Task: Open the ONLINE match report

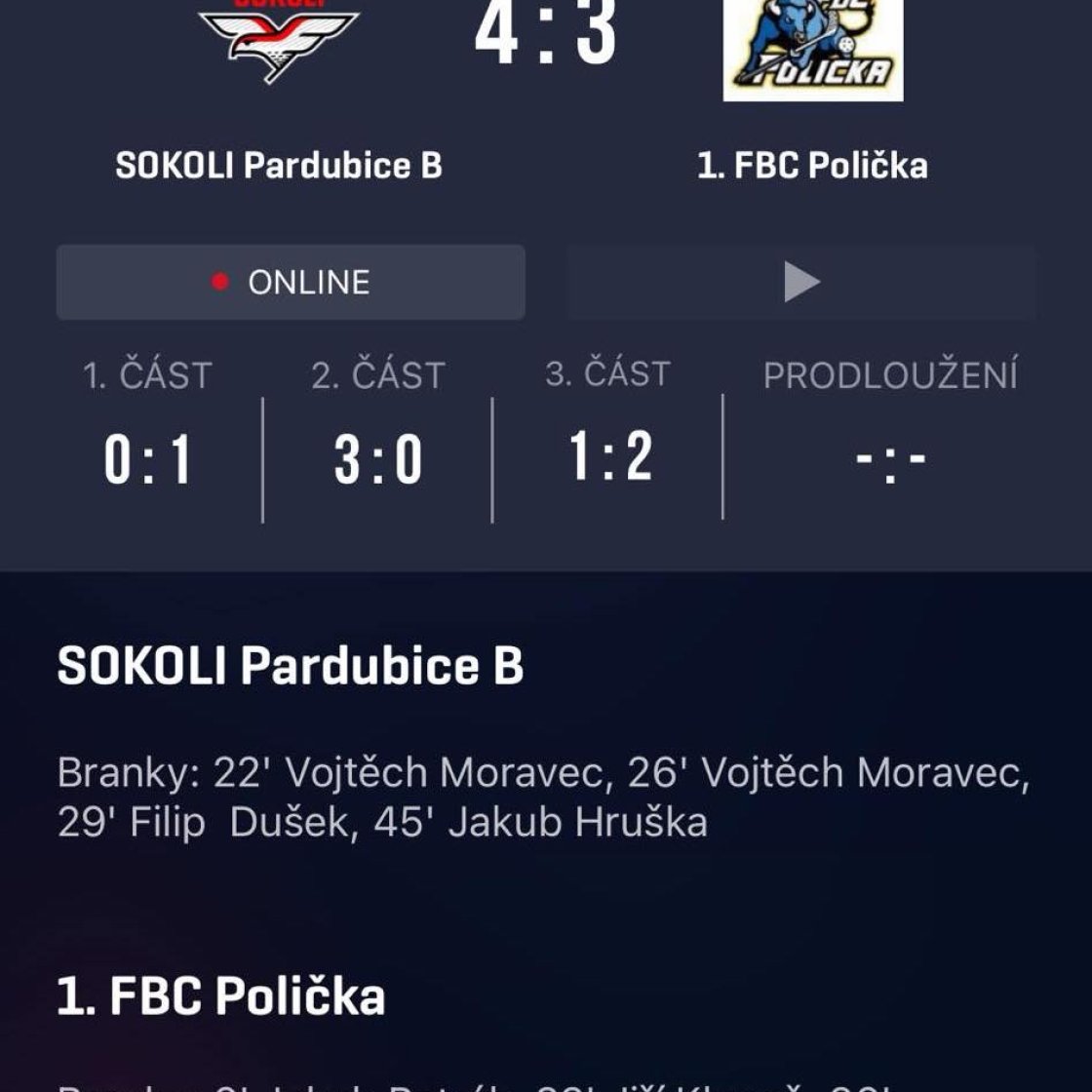Action: (x=291, y=283)
